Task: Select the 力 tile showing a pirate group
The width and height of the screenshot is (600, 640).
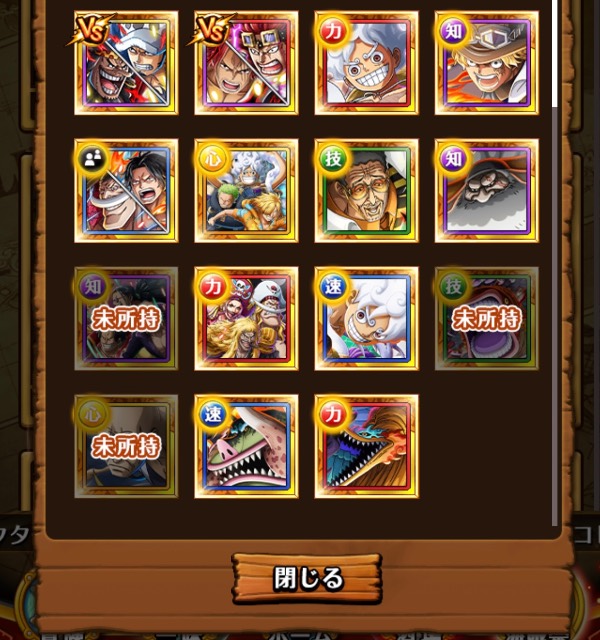Action: point(246,319)
